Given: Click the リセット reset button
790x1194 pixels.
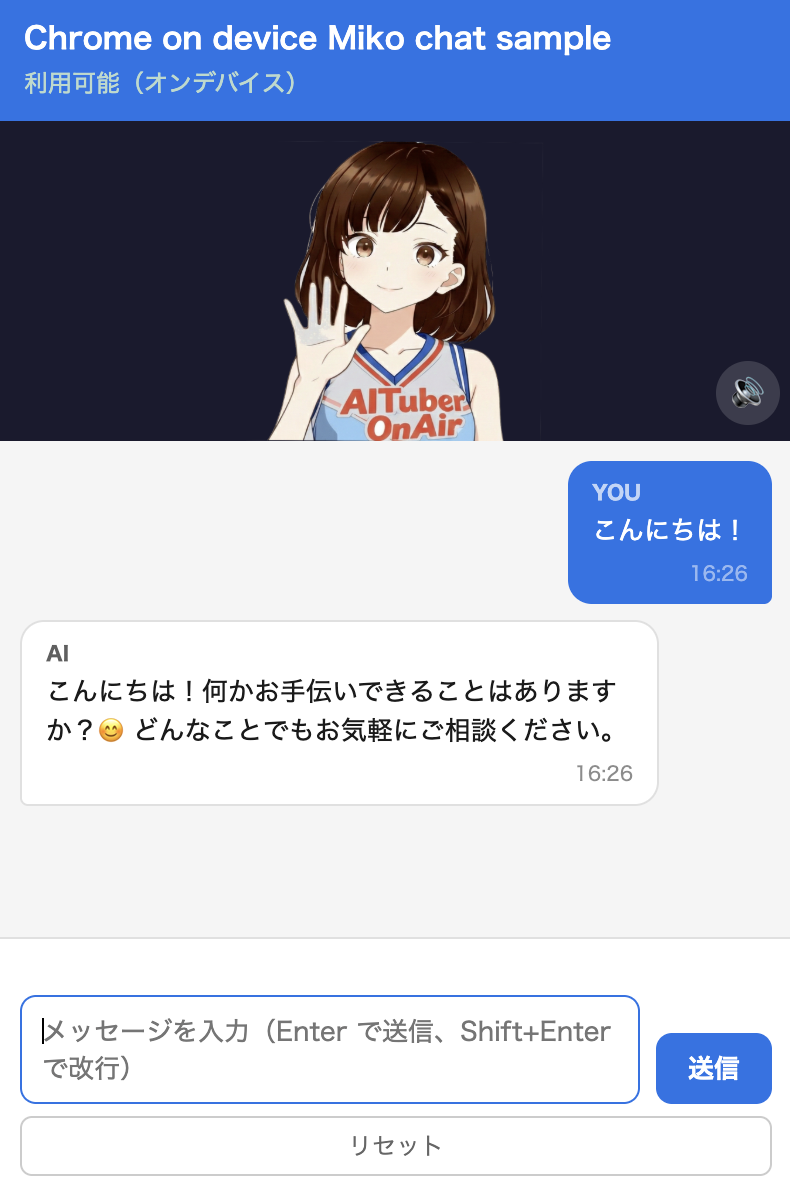Looking at the screenshot, I should (395, 1146).
